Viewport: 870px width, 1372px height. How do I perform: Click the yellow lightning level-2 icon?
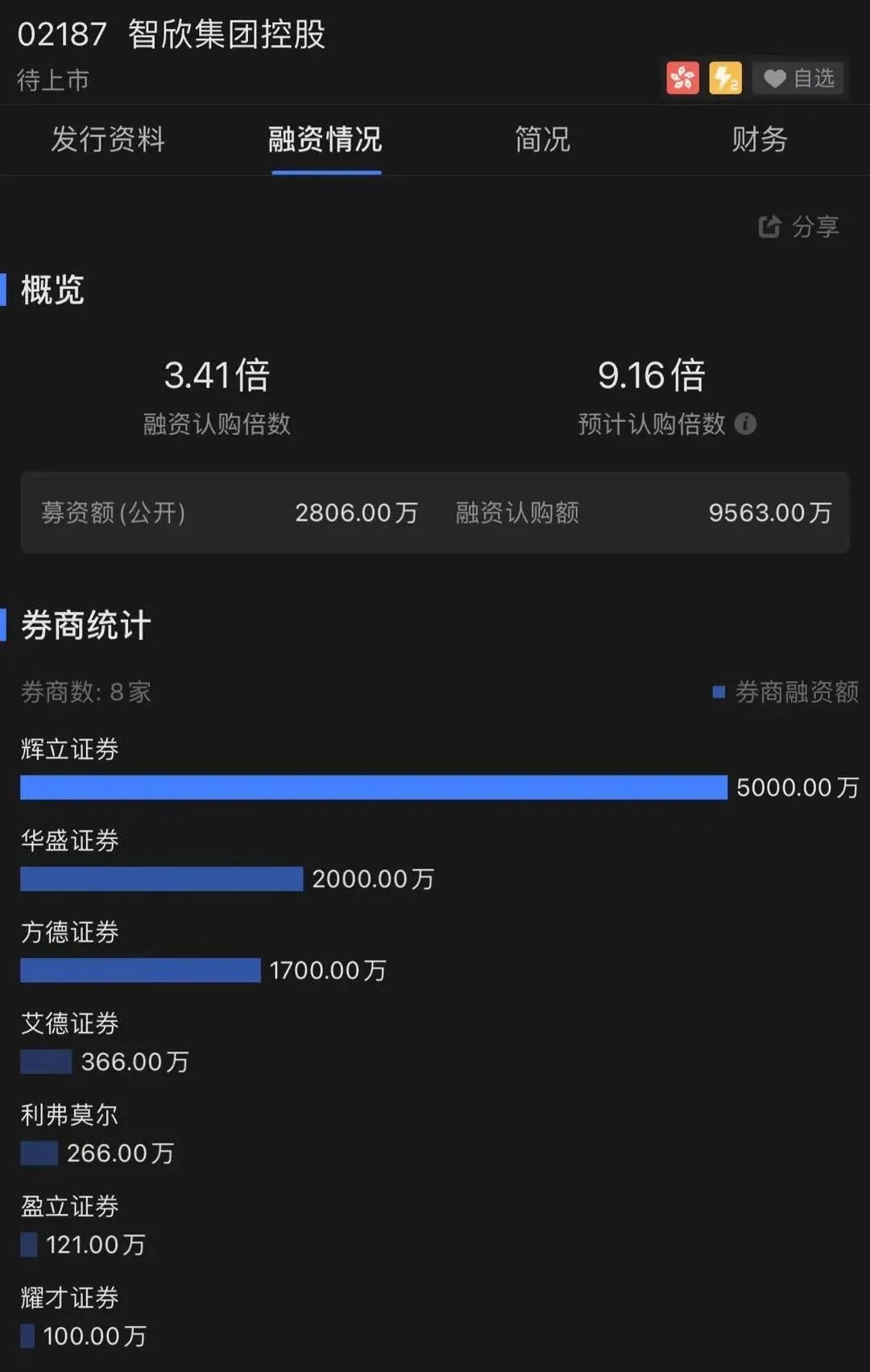(724, 78)
